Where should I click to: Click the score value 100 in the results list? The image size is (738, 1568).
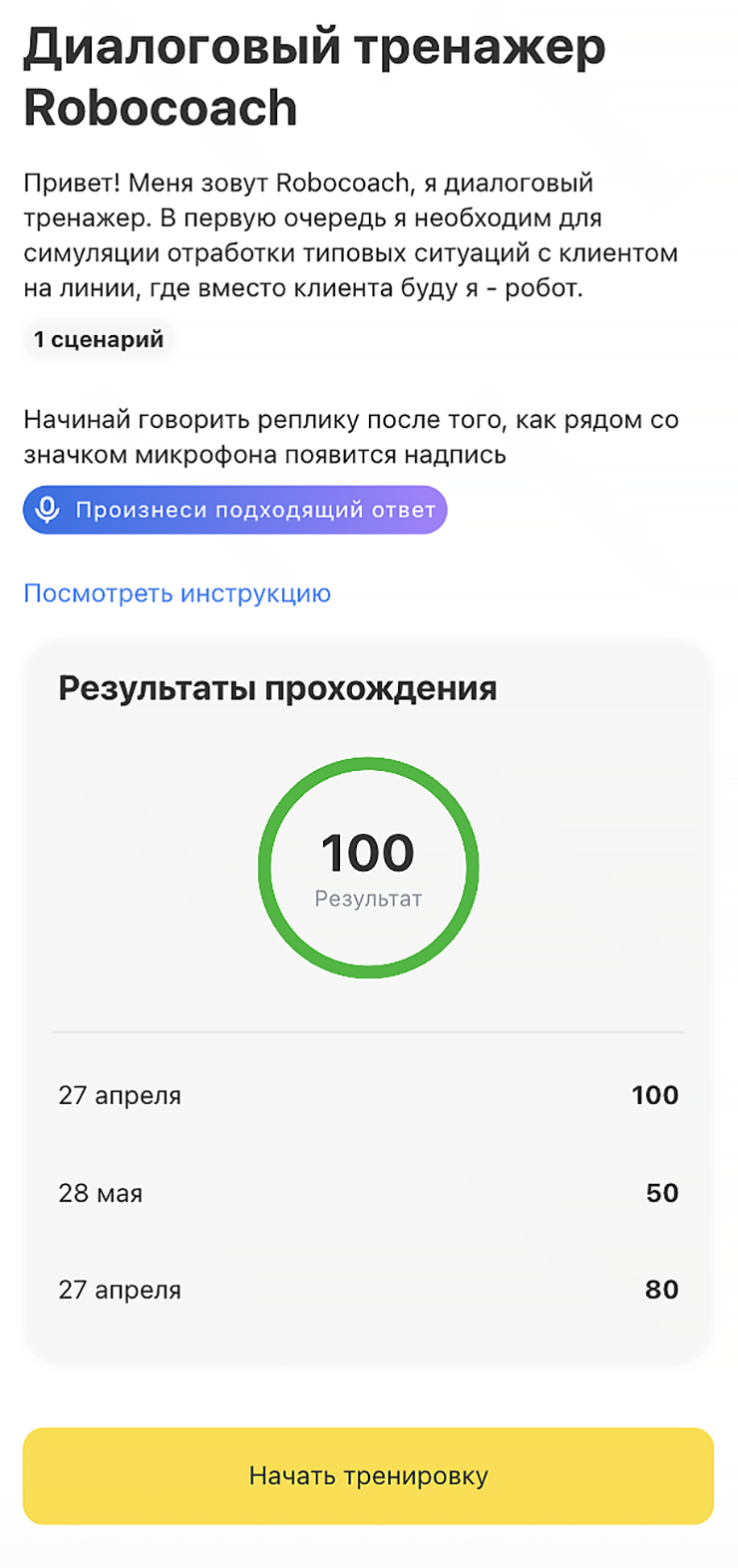click(655, 1094)
